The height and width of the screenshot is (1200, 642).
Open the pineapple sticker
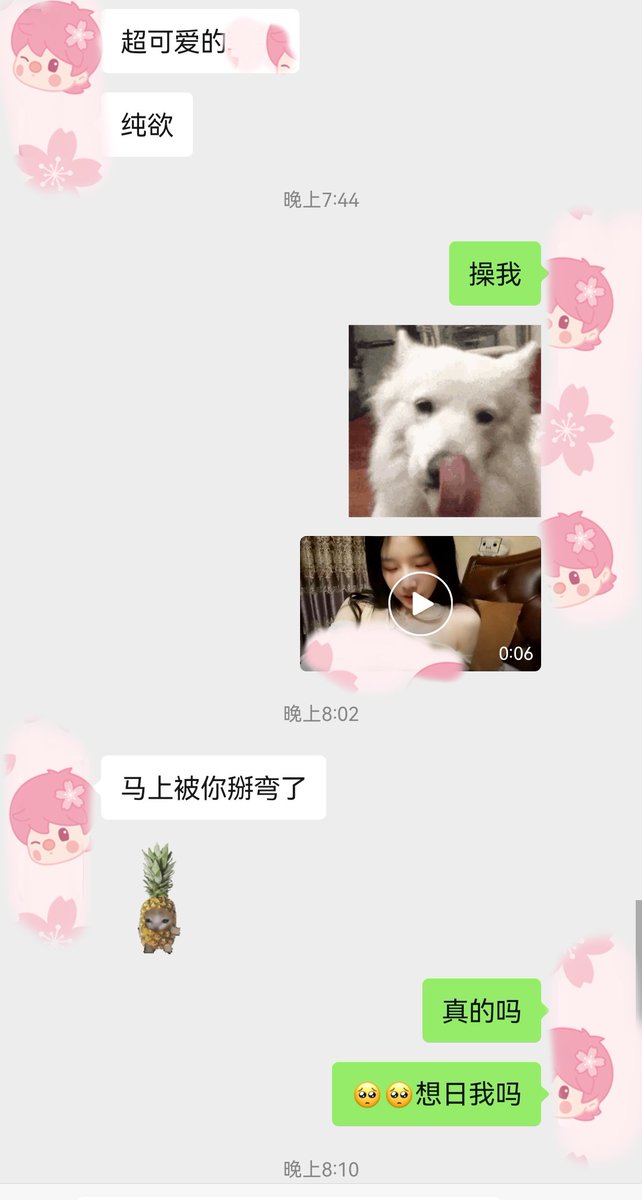(x=157, y=898)
